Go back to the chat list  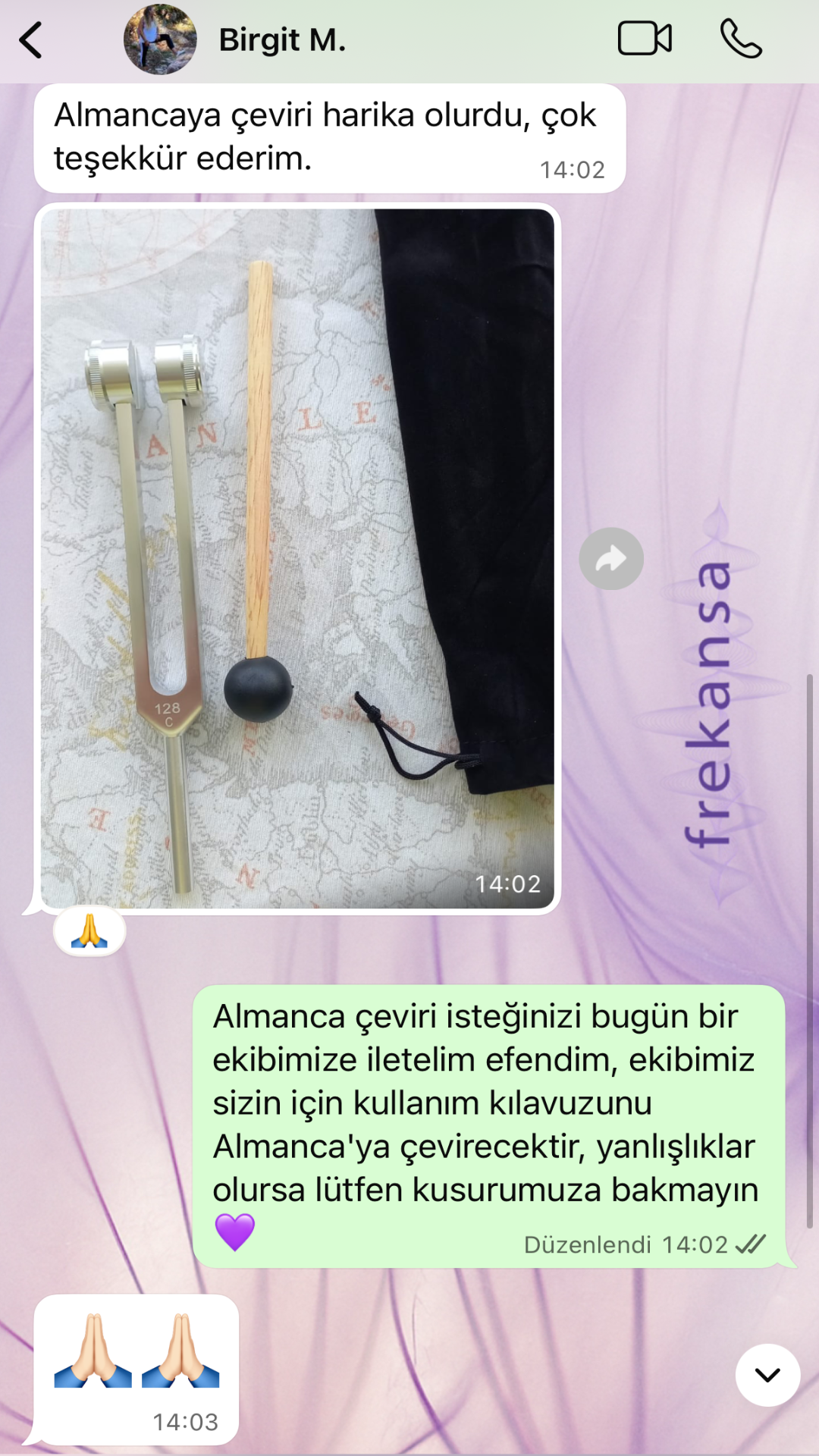[32, 40]
